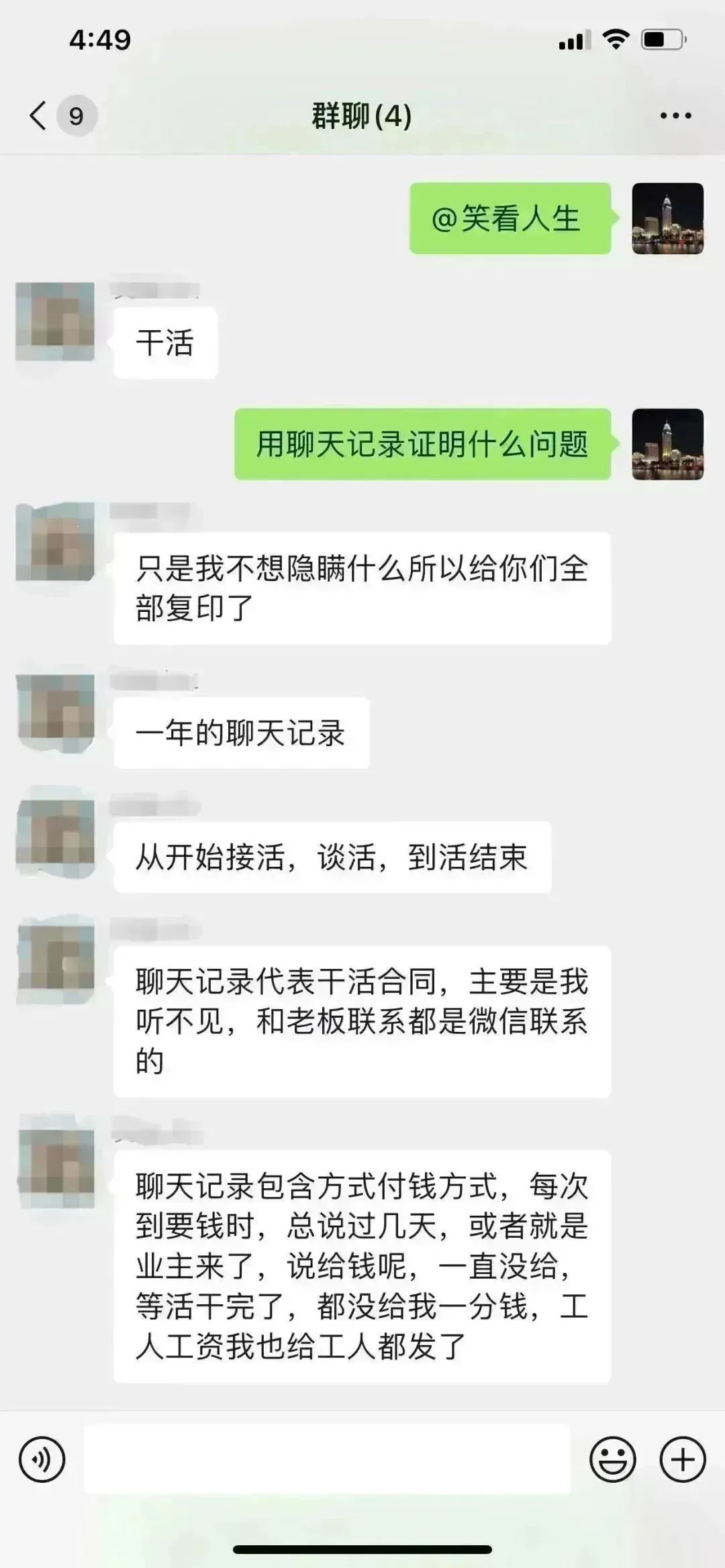Open the plus attachments menu
Viewport: 725px width, 1568px height.
(683, 1459)
